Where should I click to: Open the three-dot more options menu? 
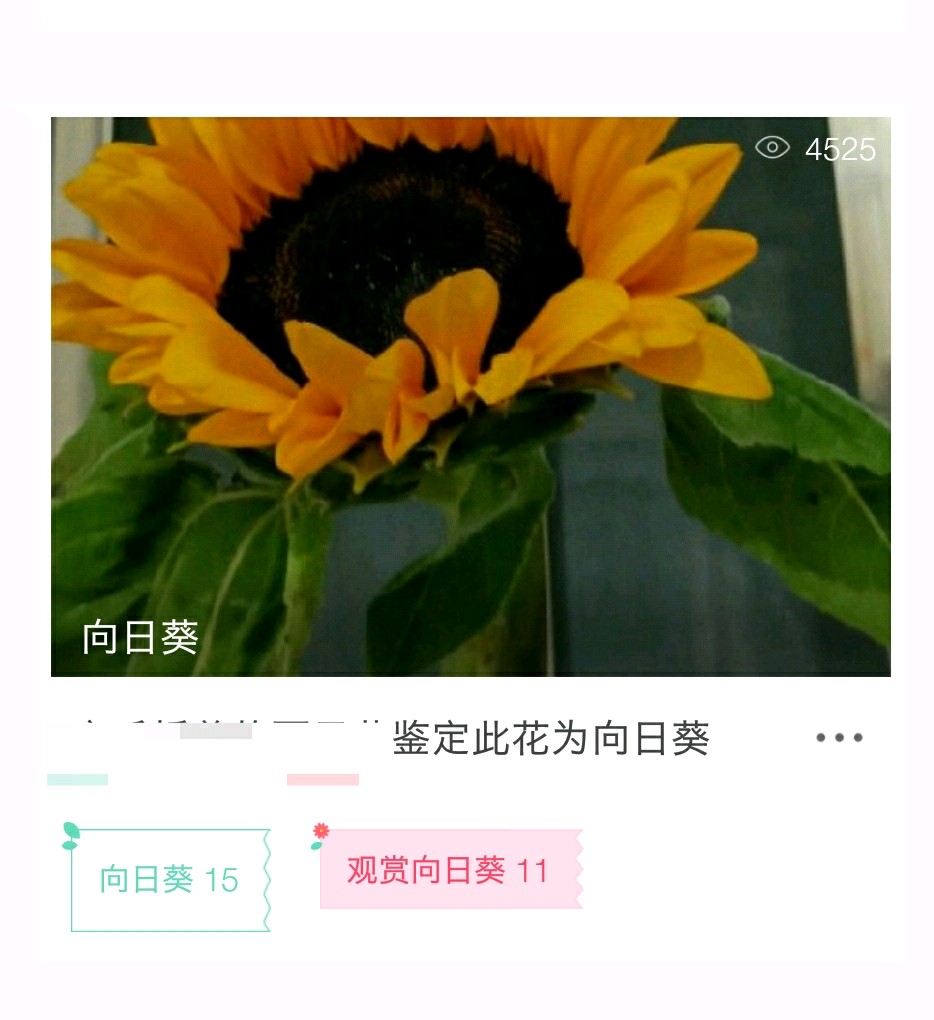click(838, 738)
